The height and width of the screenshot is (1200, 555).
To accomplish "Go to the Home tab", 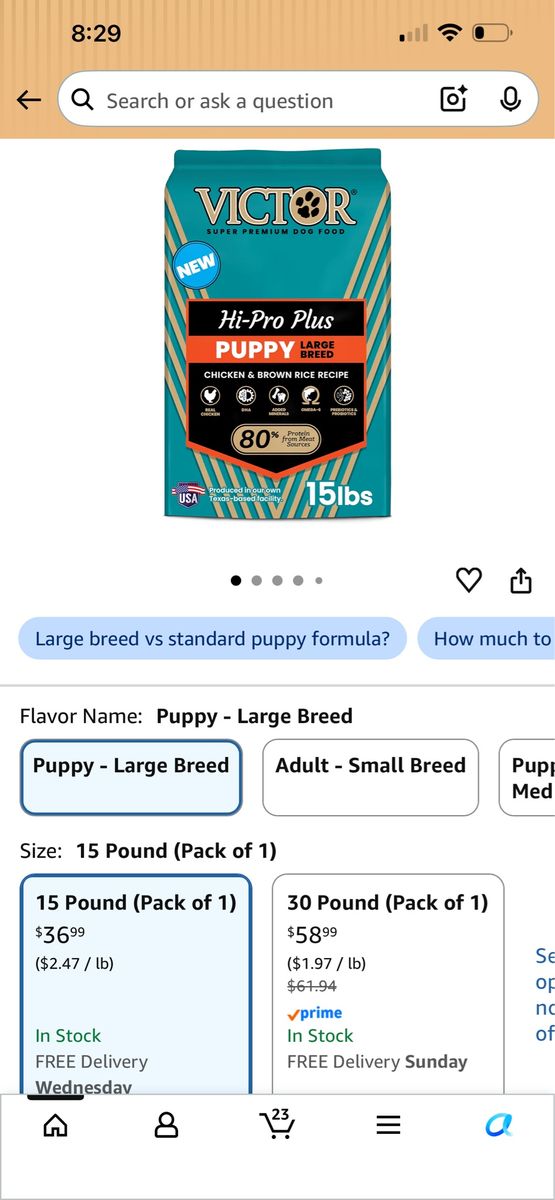I will [x=56, y=1125].
